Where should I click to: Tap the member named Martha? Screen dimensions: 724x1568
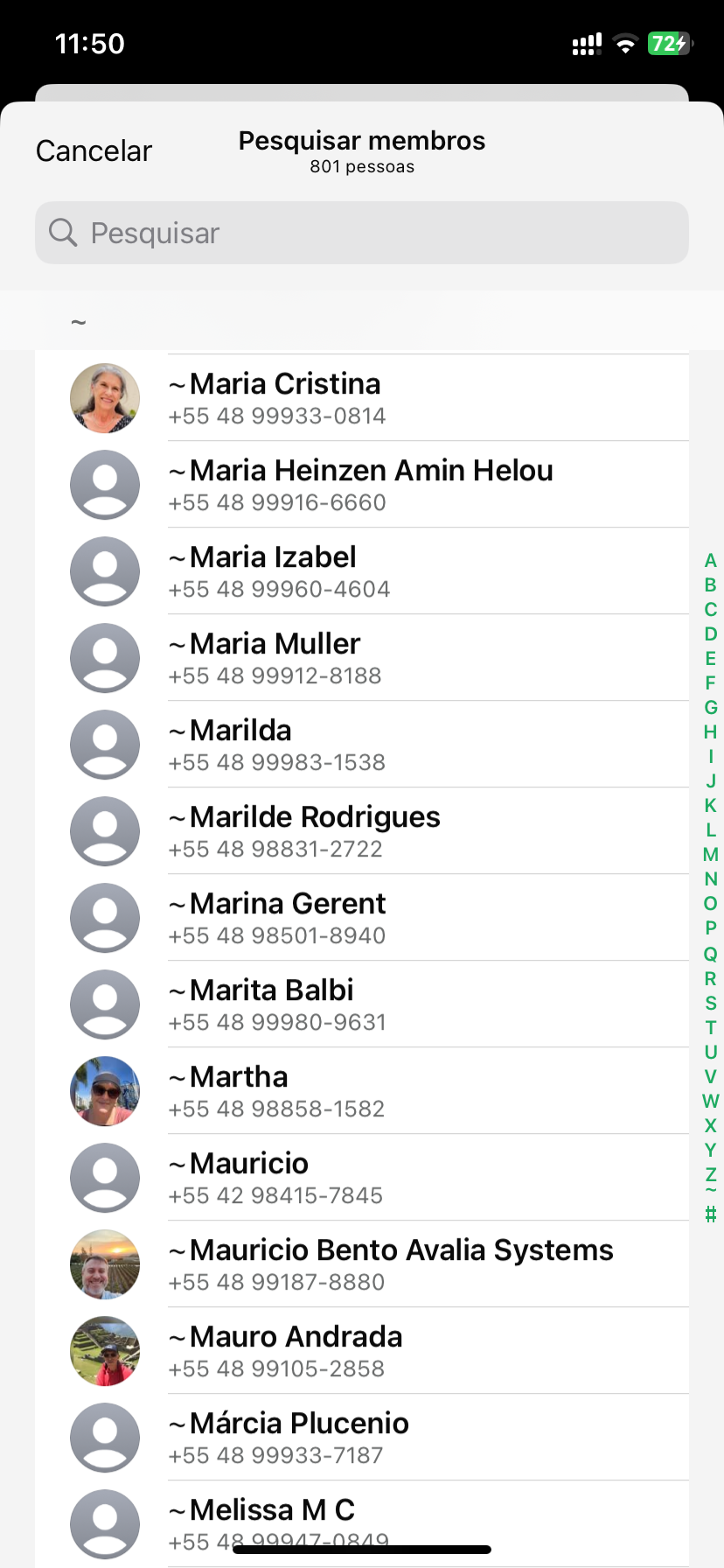click(x=362, y=1091)
